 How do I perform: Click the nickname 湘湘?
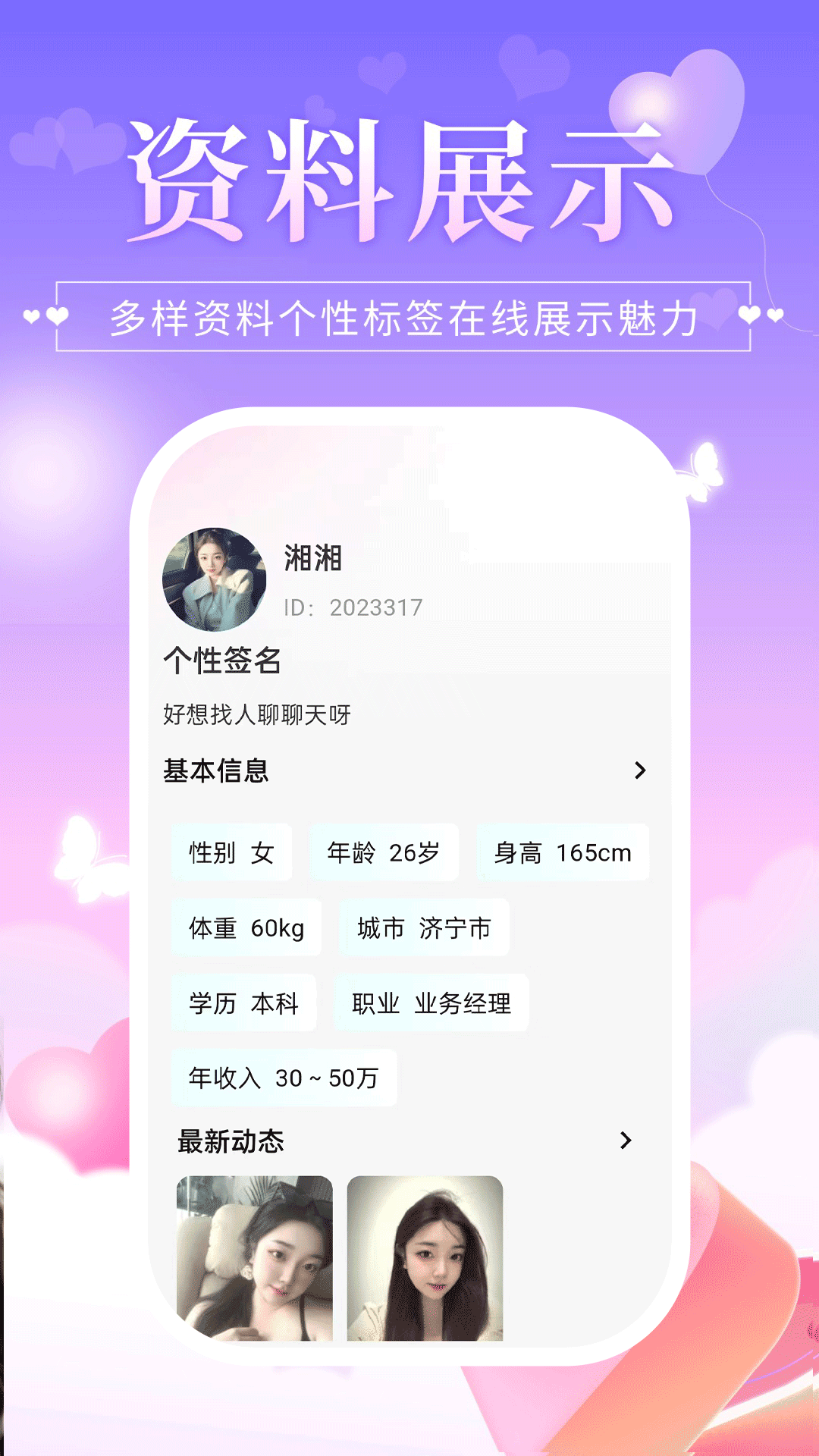[312, 559]
